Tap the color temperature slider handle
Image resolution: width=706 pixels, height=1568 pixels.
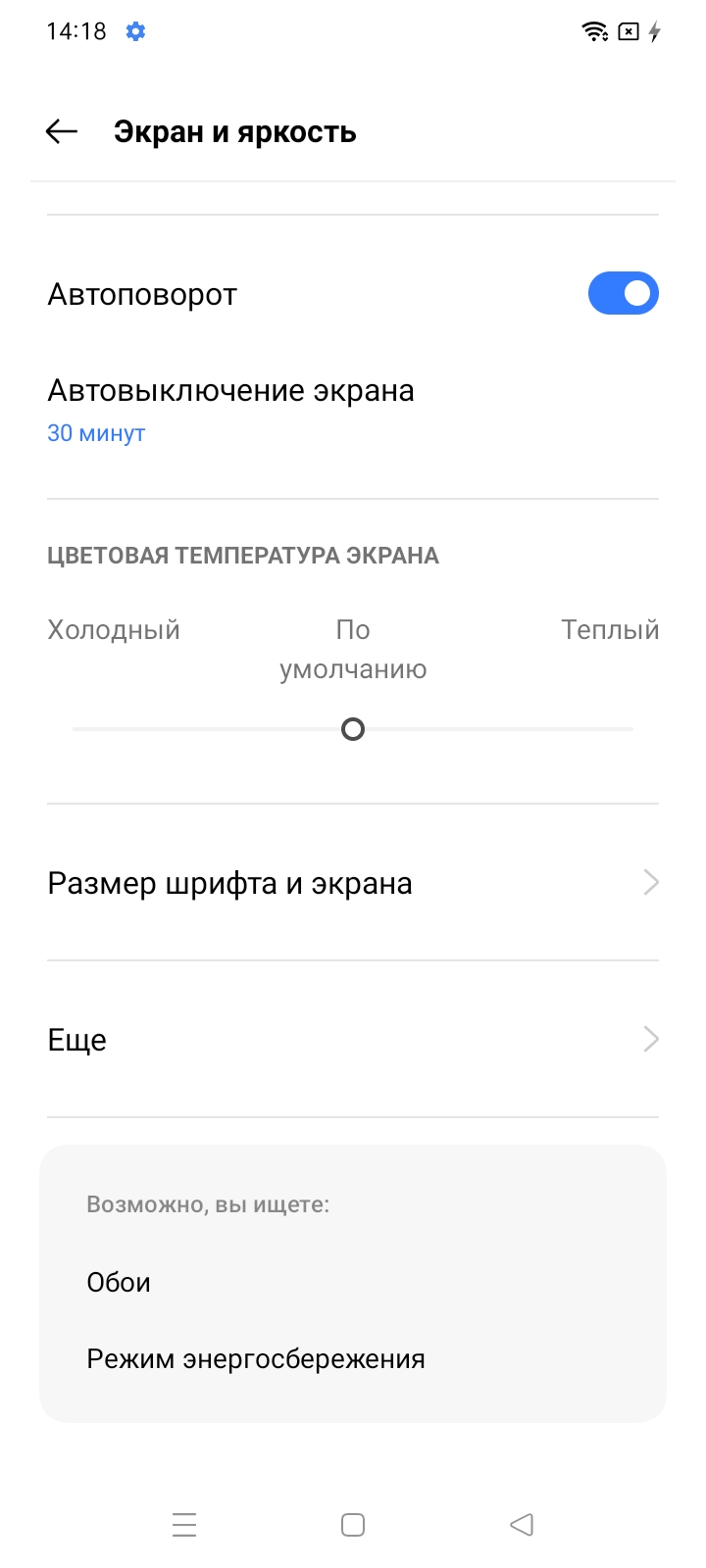pos(353,729)
